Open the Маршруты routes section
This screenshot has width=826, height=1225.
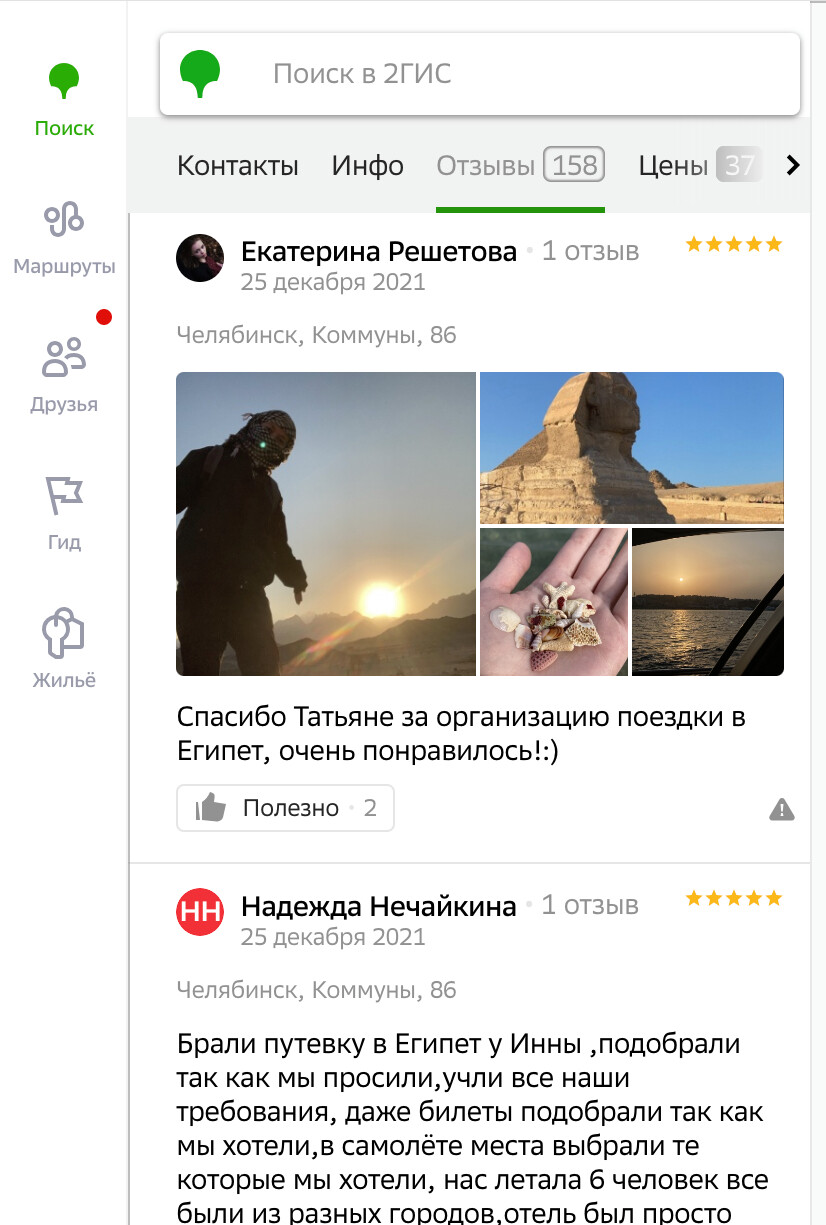point(64,238)
